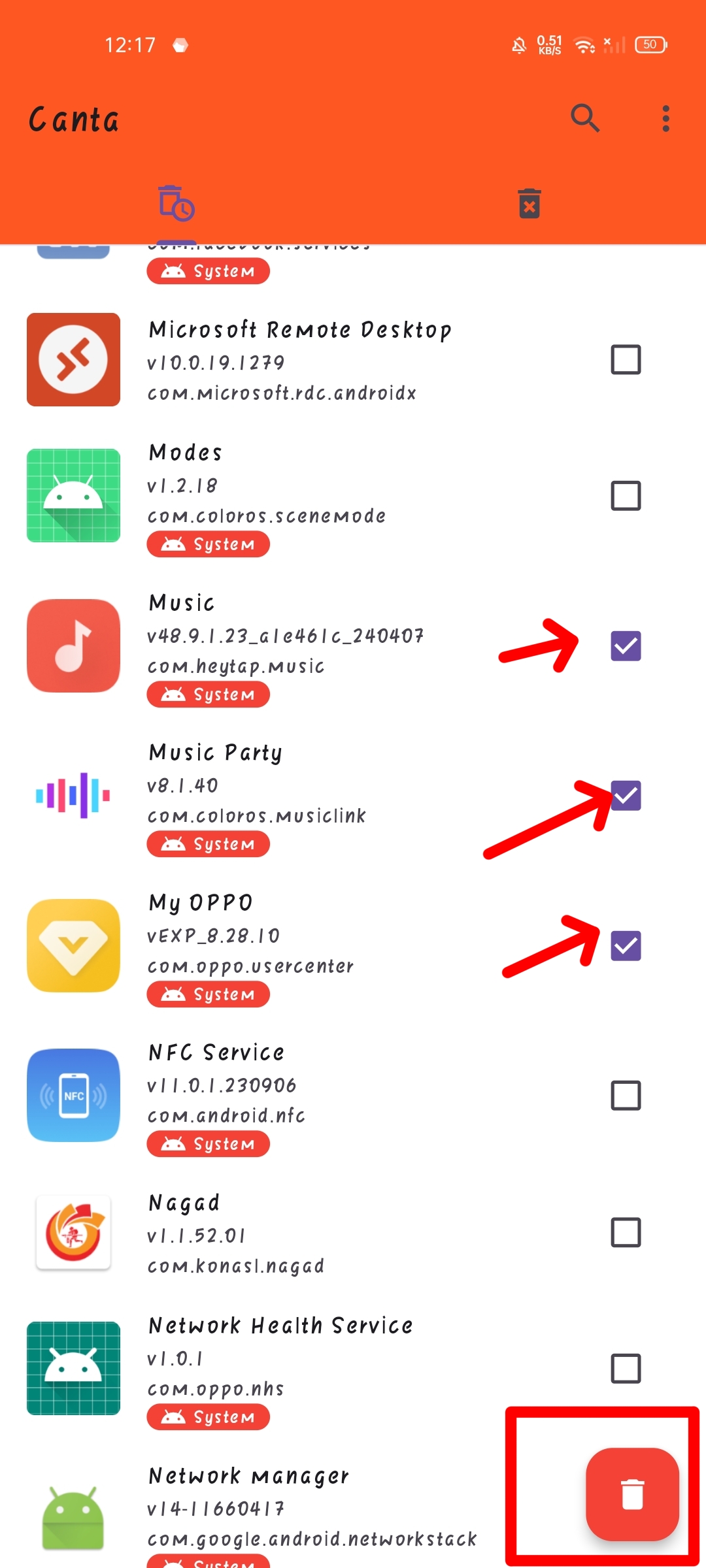Select the installed apps clock-bin tab
The image size is (706, 1568).
tap(176, 203)
